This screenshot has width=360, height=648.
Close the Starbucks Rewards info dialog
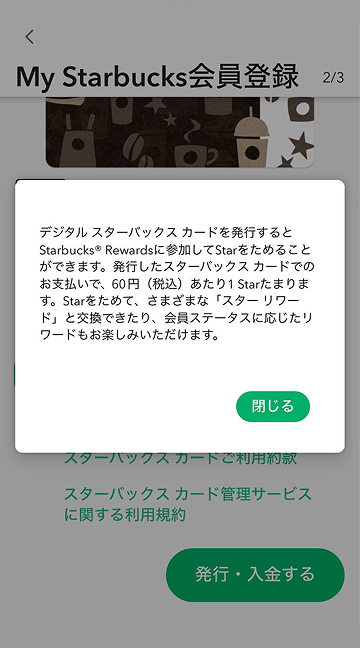tap(273, 406)
